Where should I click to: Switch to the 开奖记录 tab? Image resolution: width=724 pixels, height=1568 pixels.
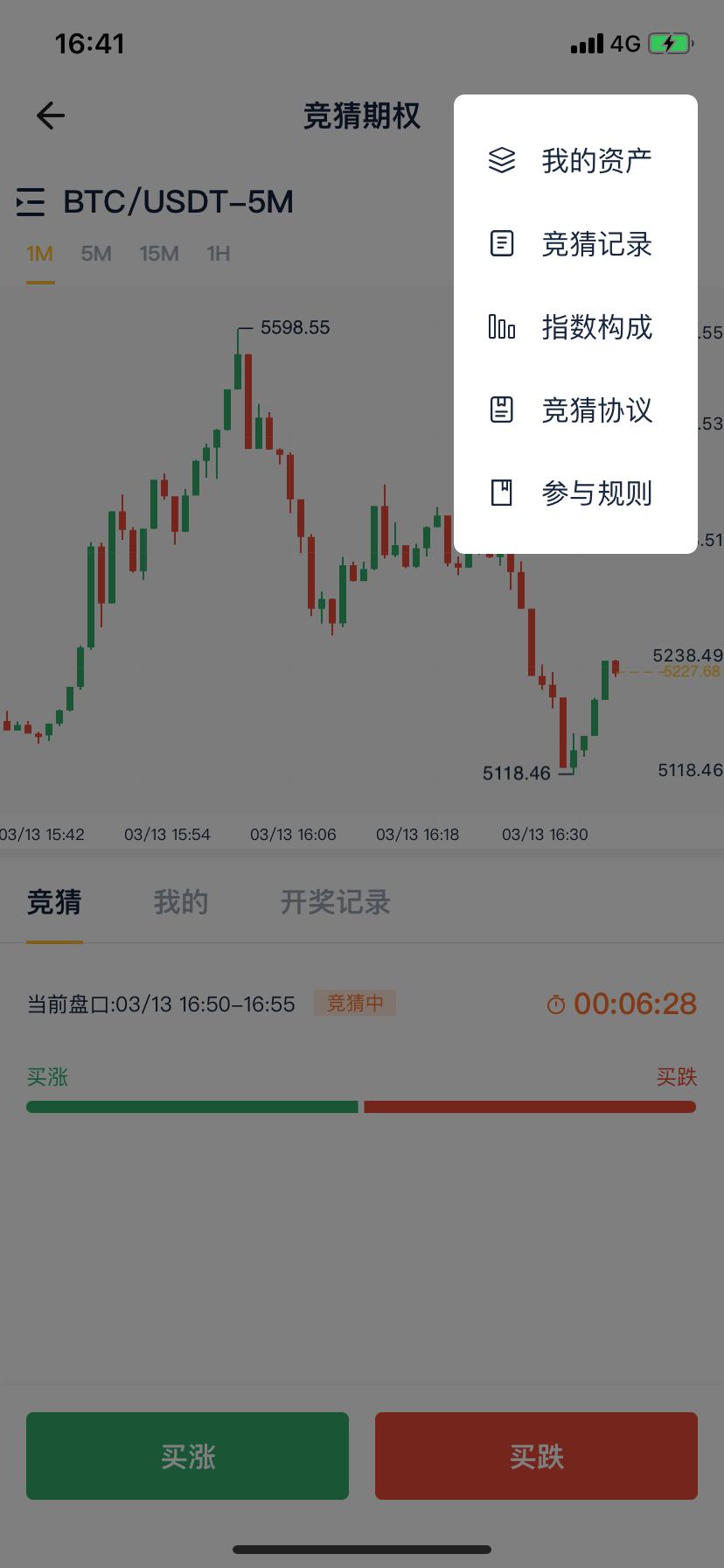(x=336, y=902)
